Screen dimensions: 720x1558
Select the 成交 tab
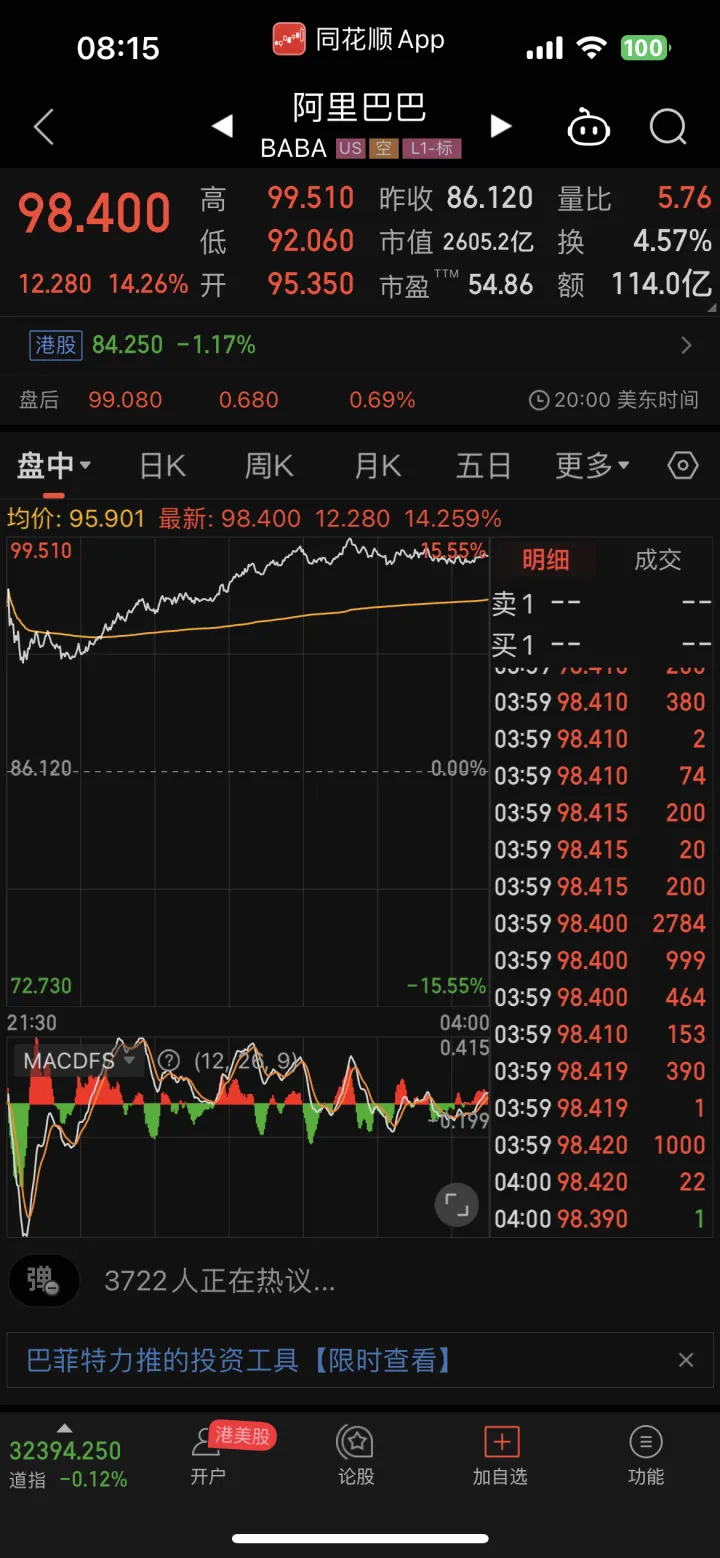point(658,560)
